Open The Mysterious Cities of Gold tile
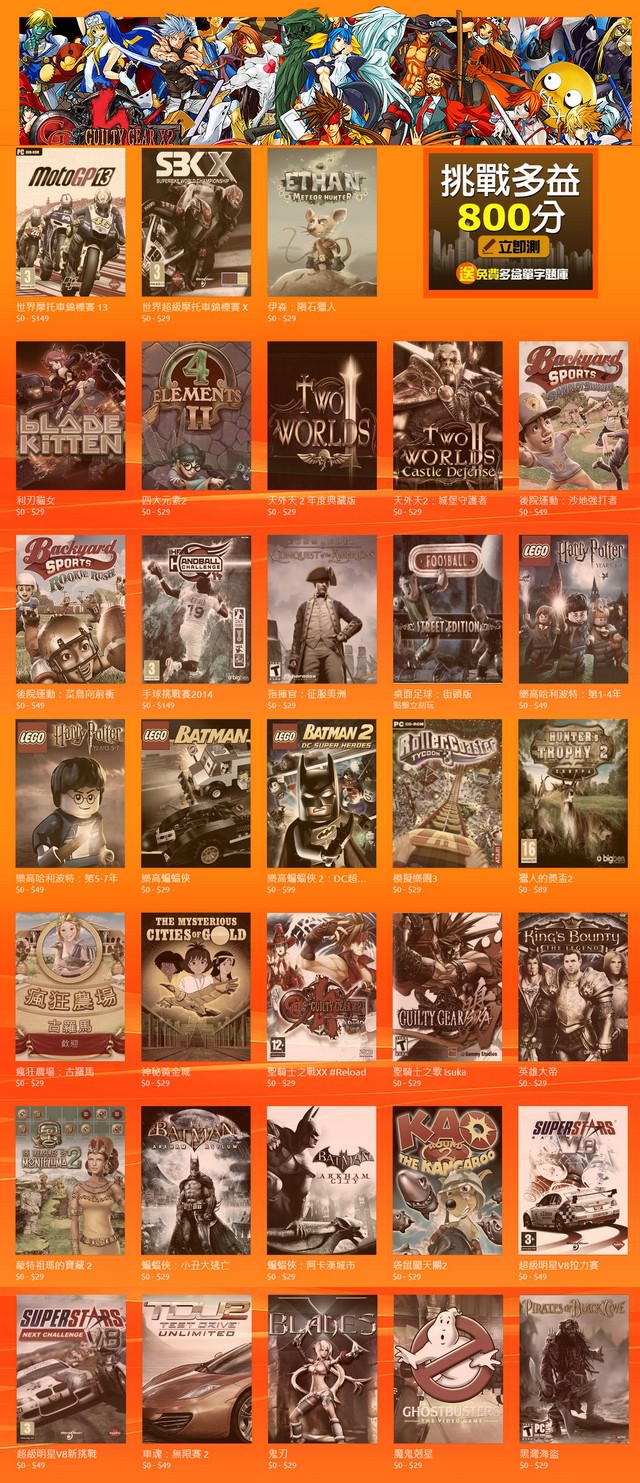Viewport: 640px width, 1483px height. pos(196,986)
